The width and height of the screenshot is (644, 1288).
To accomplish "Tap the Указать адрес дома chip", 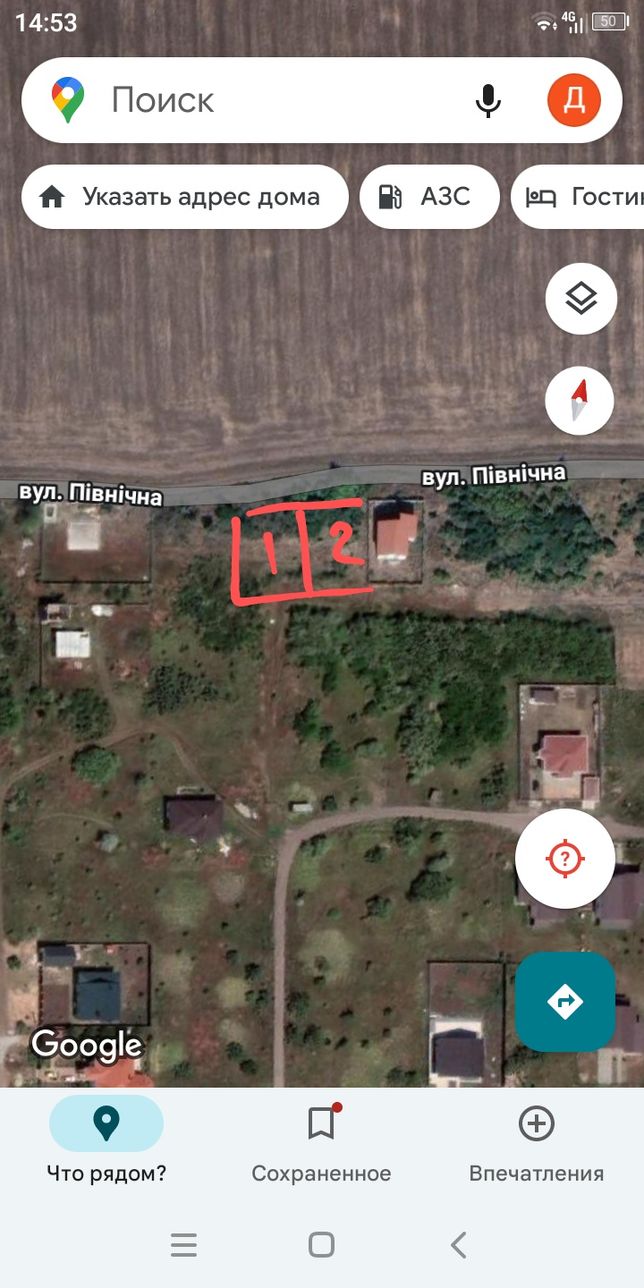I will [x=185, y=197].
